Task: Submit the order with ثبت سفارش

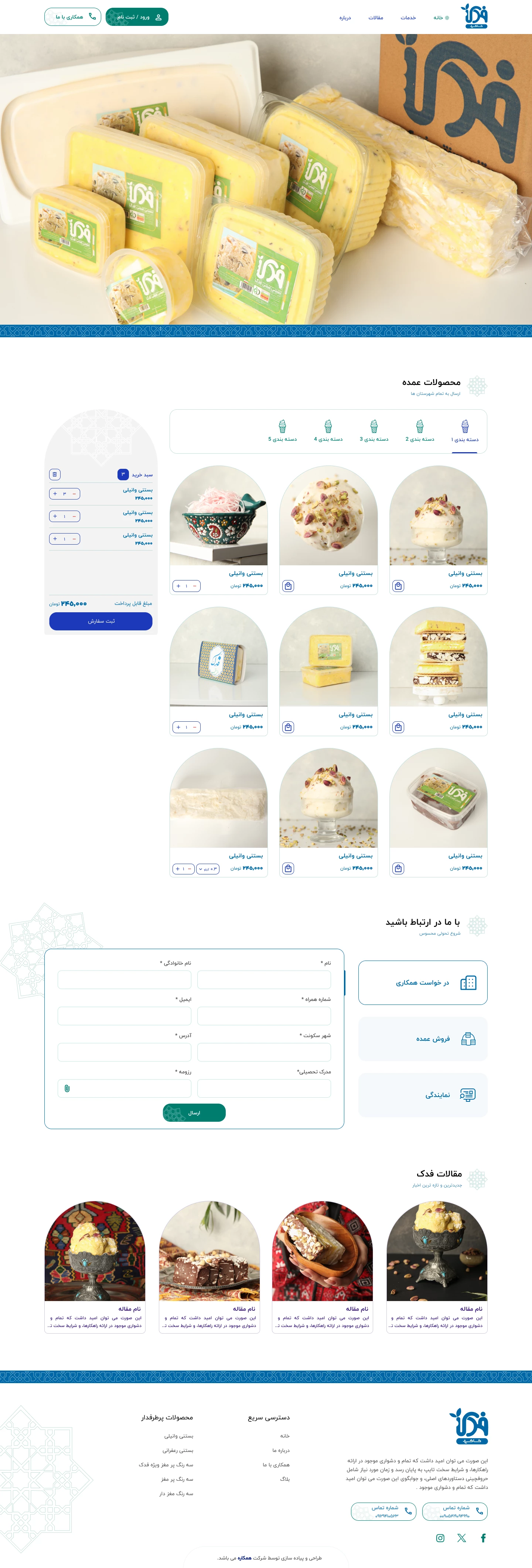Action: [101, 621]
